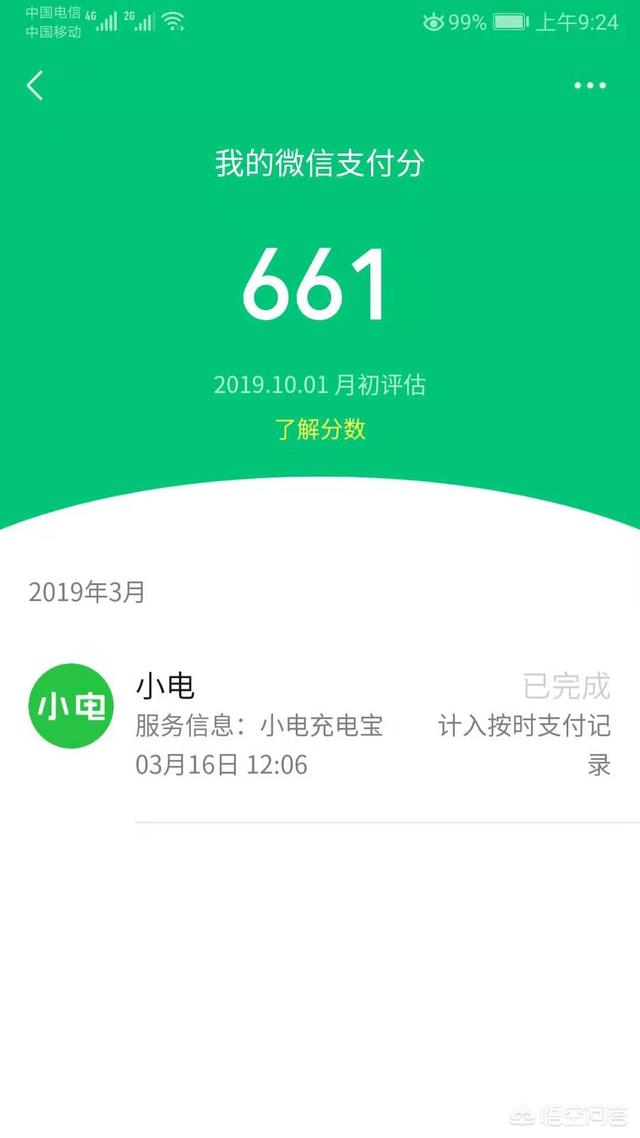Viewport: 640px width, 1138px height.
Task: Open the three-dot overflow menu
Action: (x=590, y=86)
